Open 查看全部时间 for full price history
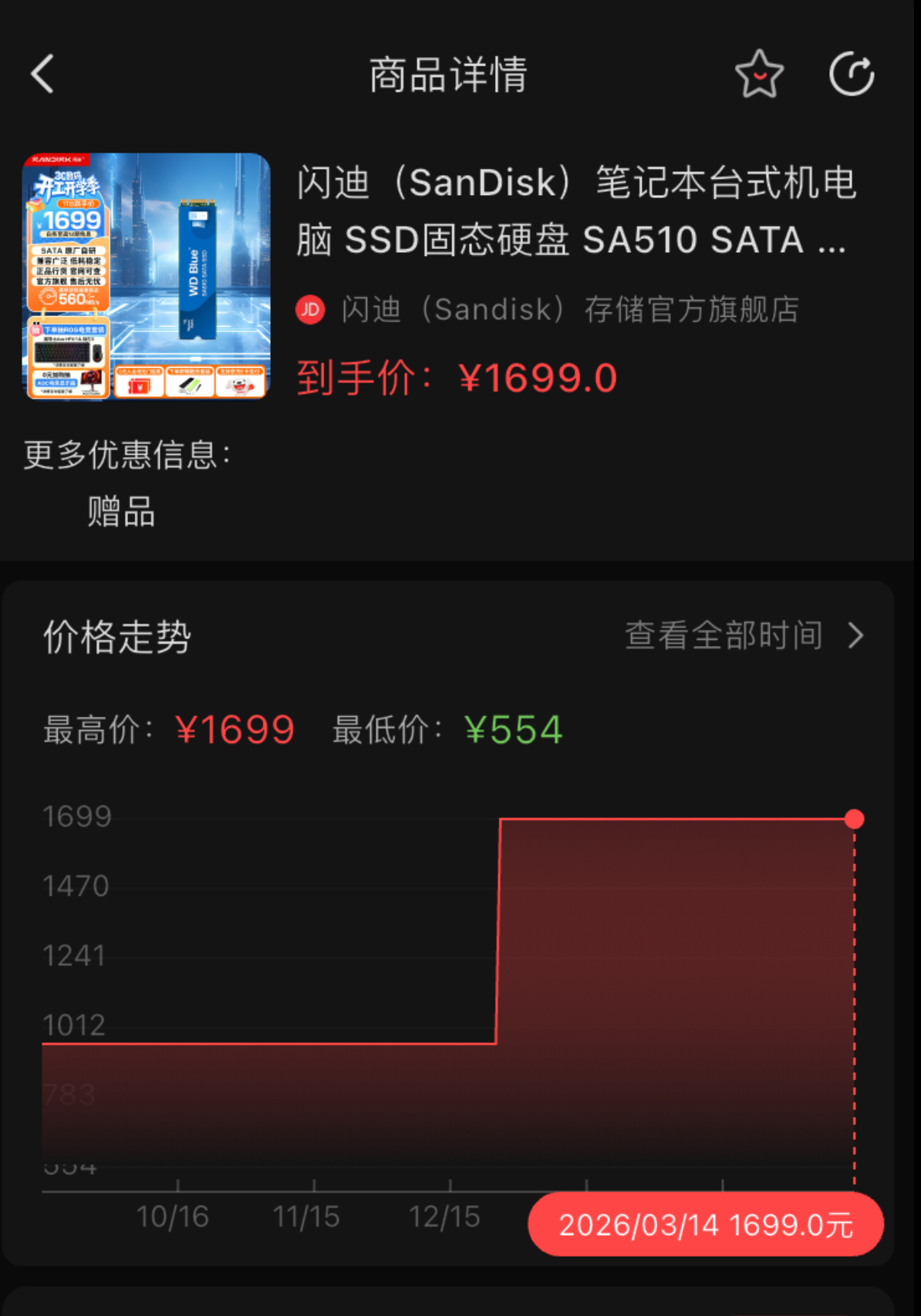This screenshot has height=1316, width=921. [744, 636]
